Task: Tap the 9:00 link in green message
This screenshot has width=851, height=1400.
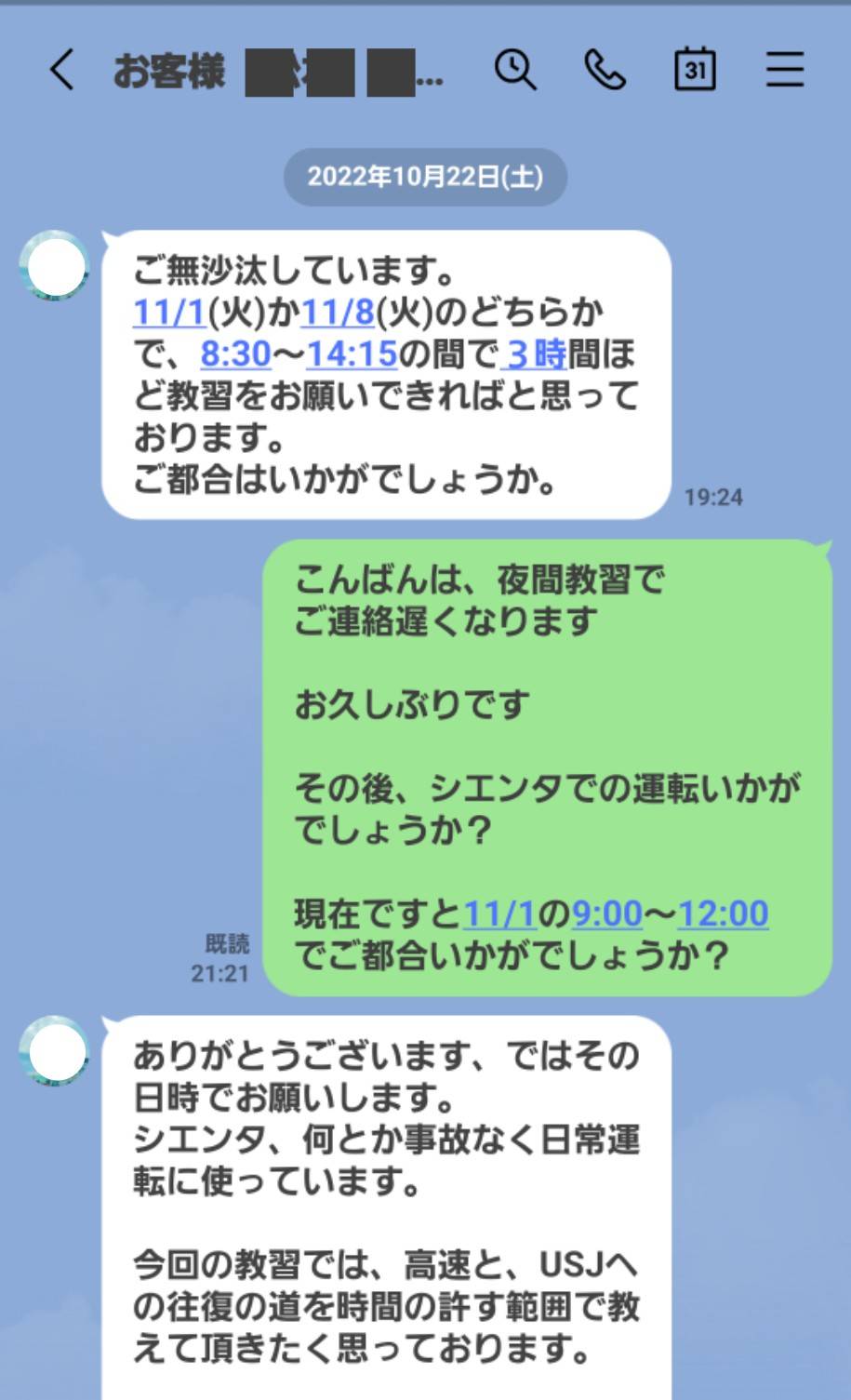Action: [606, 913]
